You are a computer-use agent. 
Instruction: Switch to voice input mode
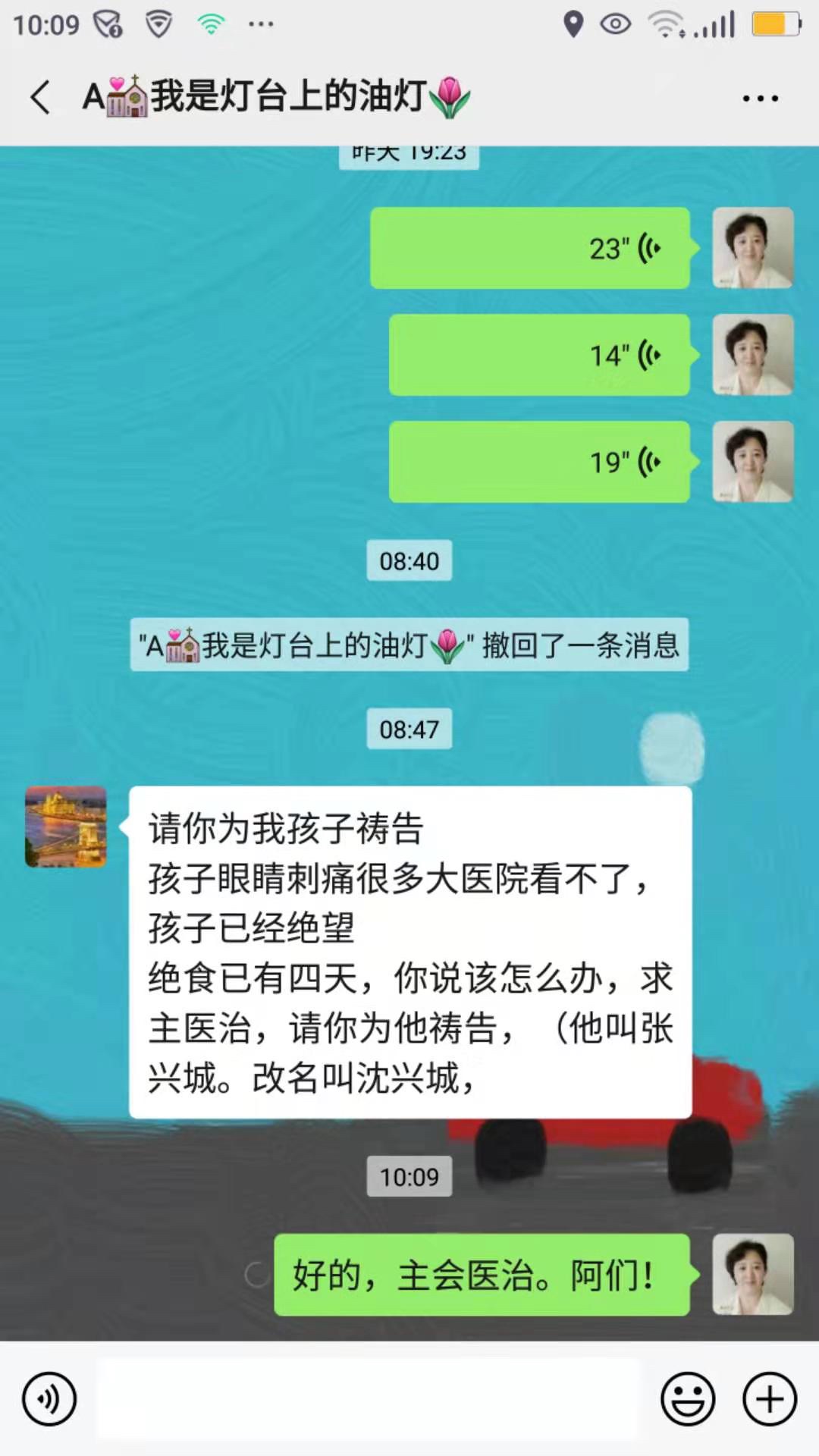(x=49, y=1399)
